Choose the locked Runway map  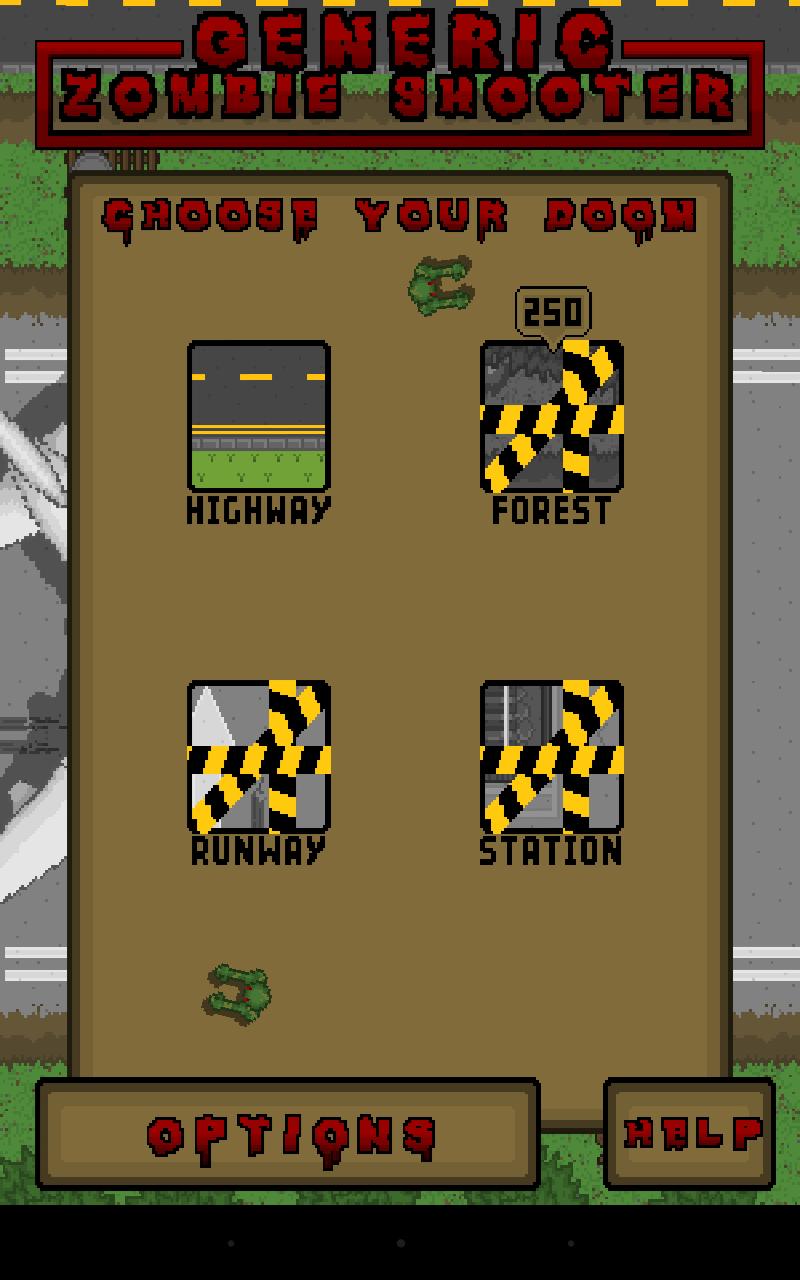tap(259, 757)
